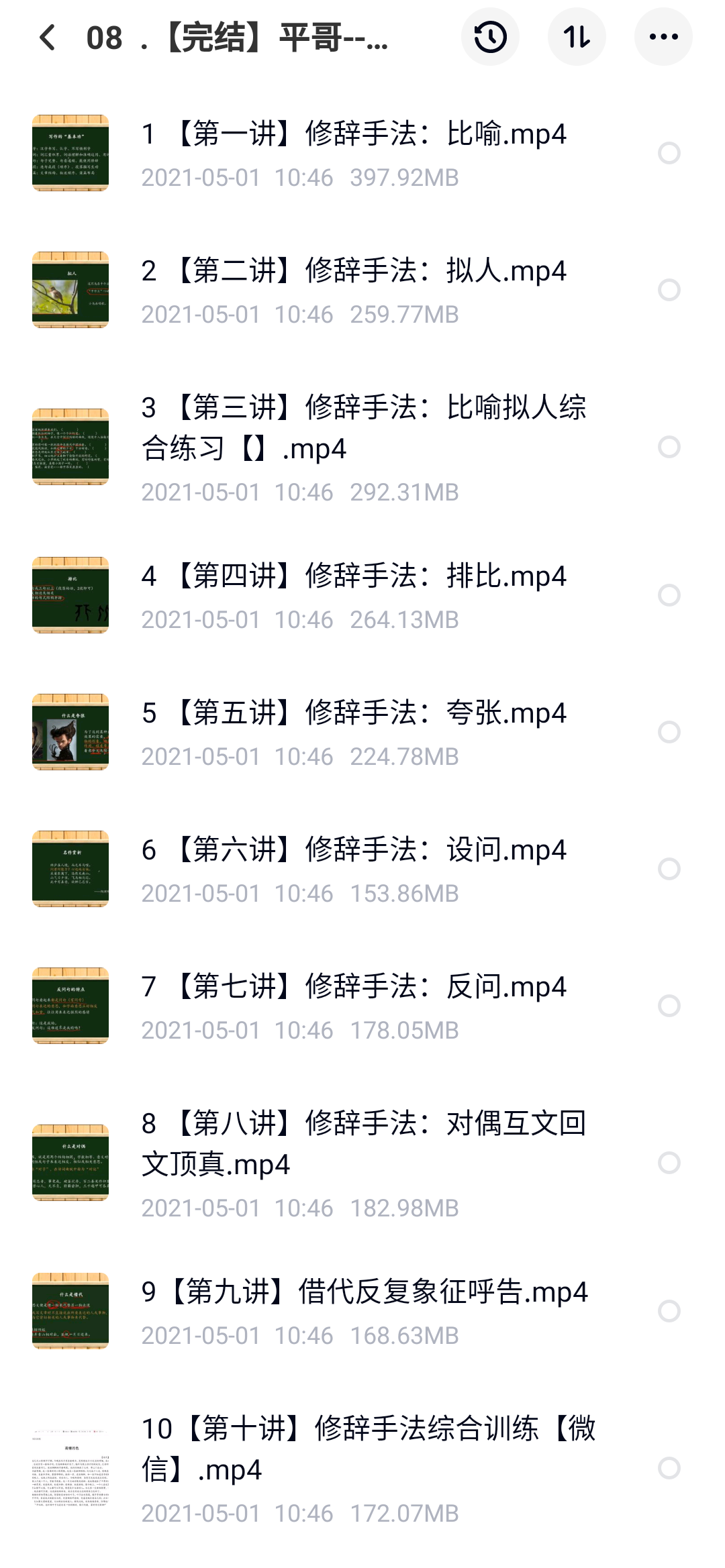This screenshot has height=1568, width=725.
Task: Select the circle for 第二讲 拟人.mp4
Action: coord(669,290)
